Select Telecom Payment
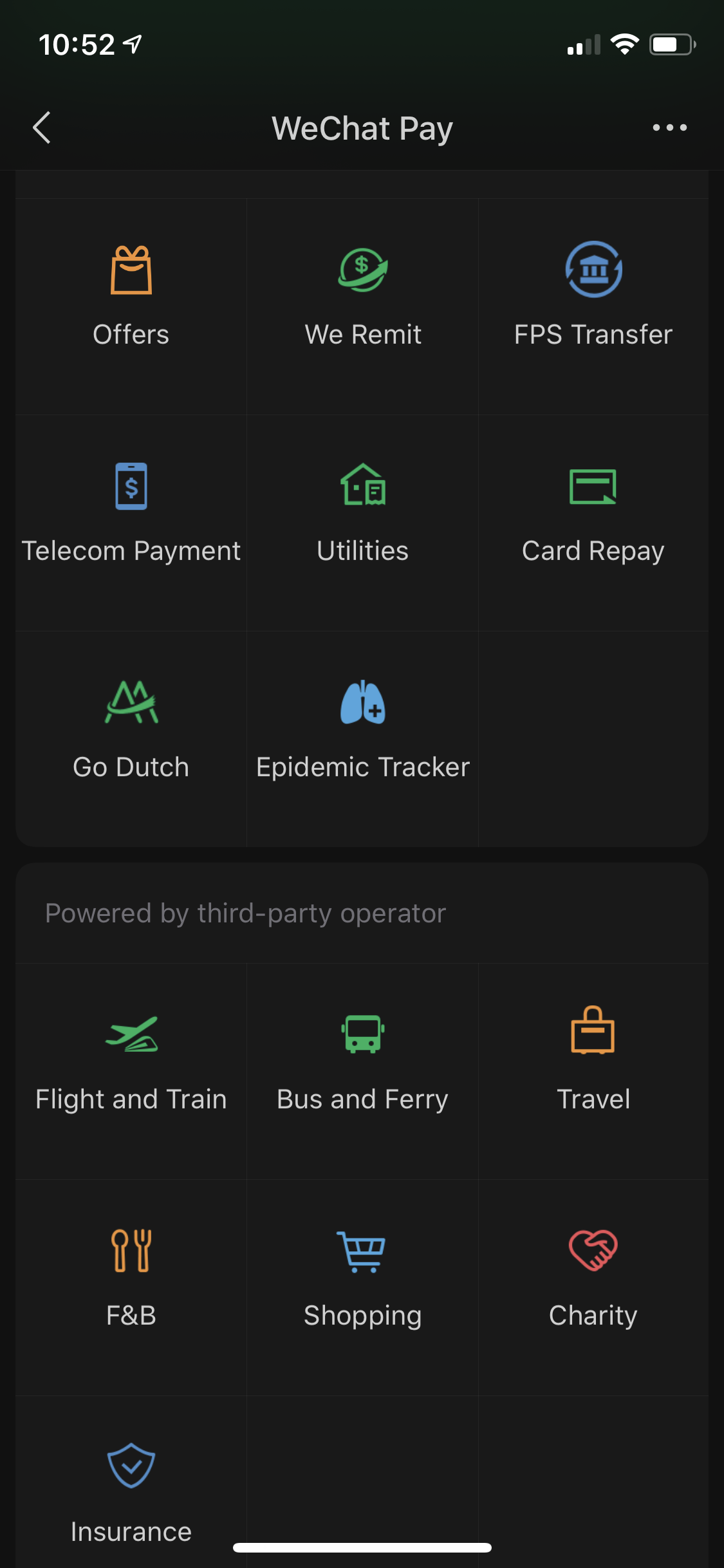 click(131, 512)
